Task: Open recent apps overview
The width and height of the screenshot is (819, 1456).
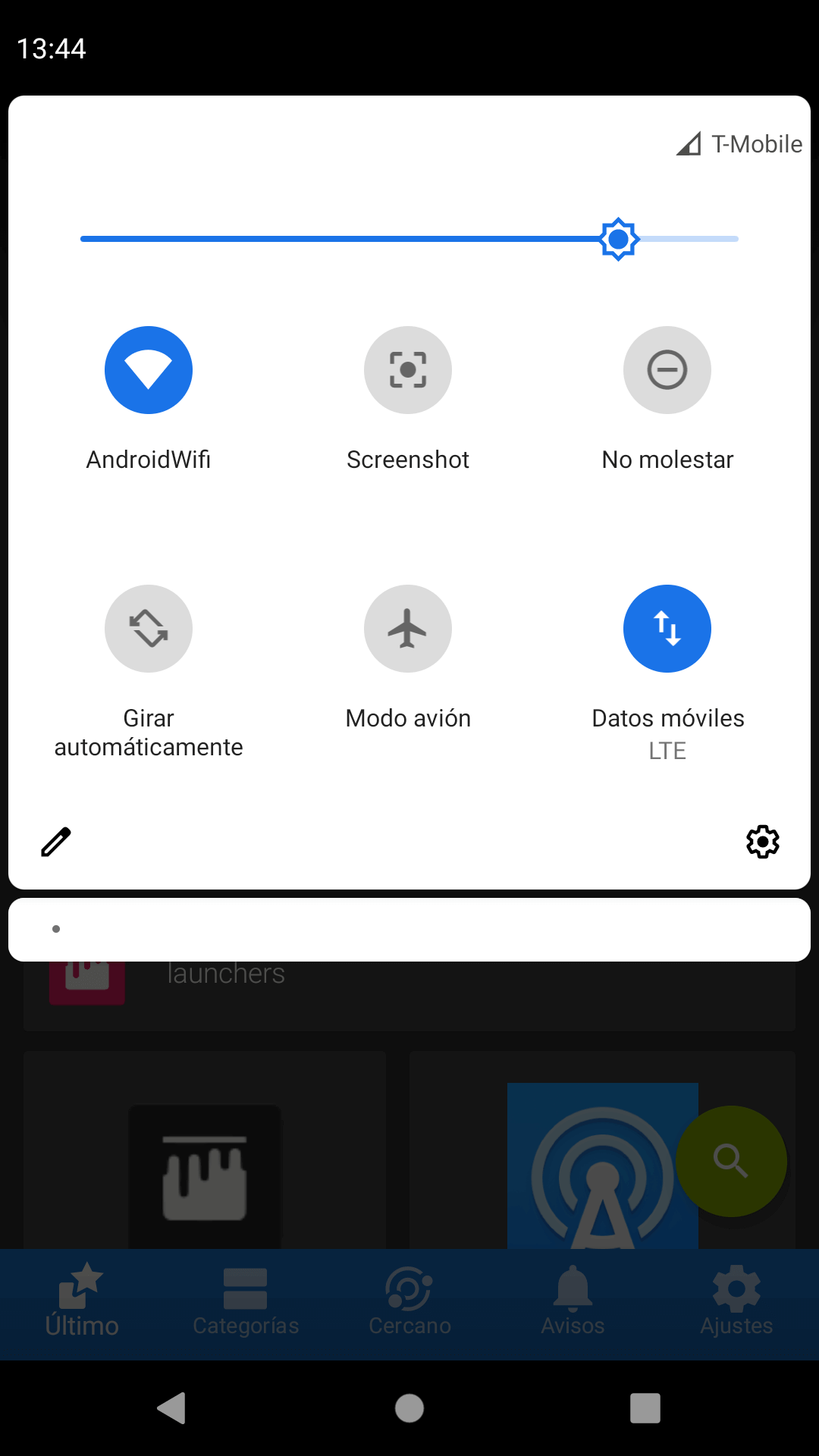Action: (x=645, y=1408)
